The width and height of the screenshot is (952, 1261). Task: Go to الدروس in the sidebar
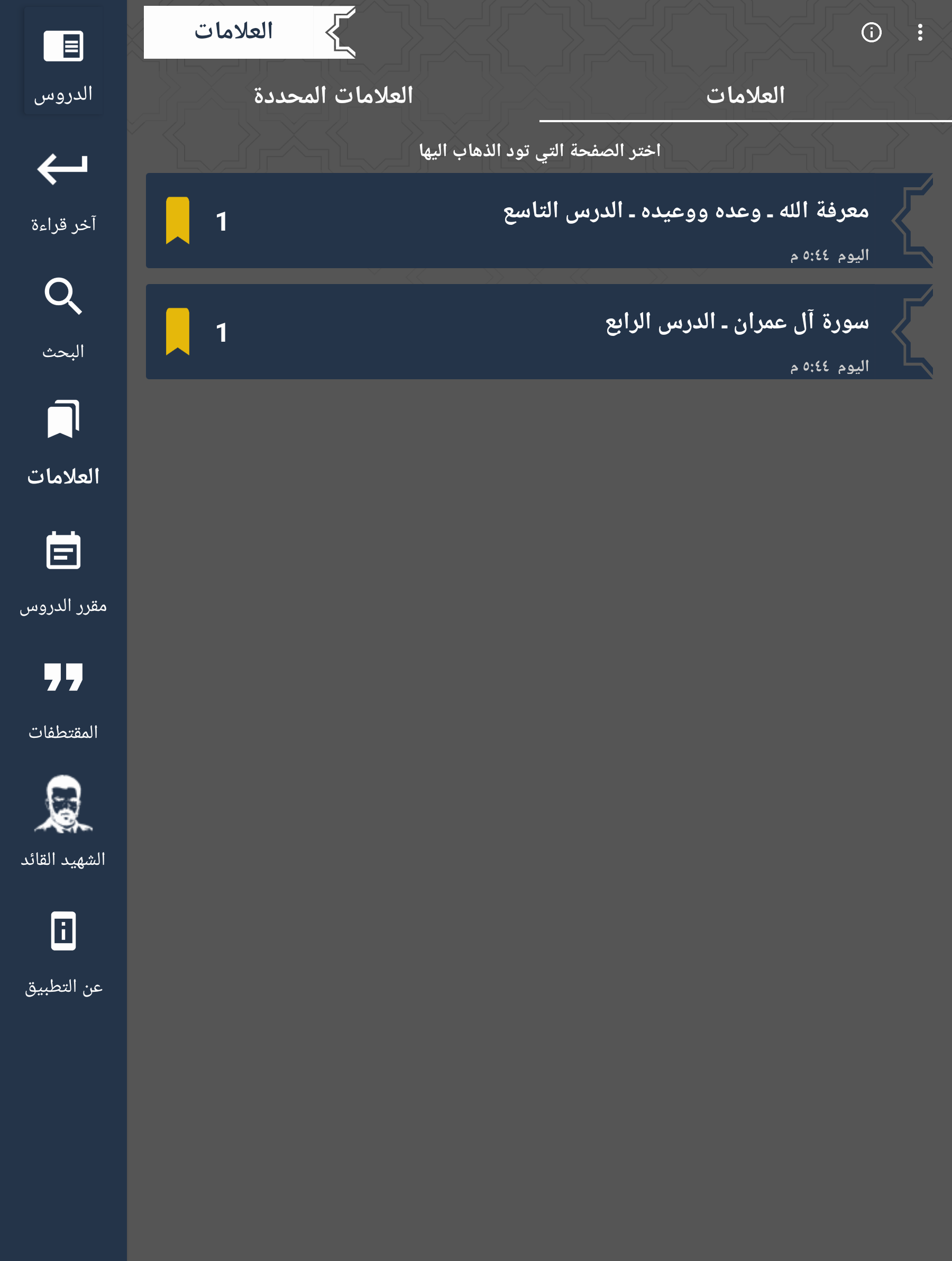tap(63, 63)
